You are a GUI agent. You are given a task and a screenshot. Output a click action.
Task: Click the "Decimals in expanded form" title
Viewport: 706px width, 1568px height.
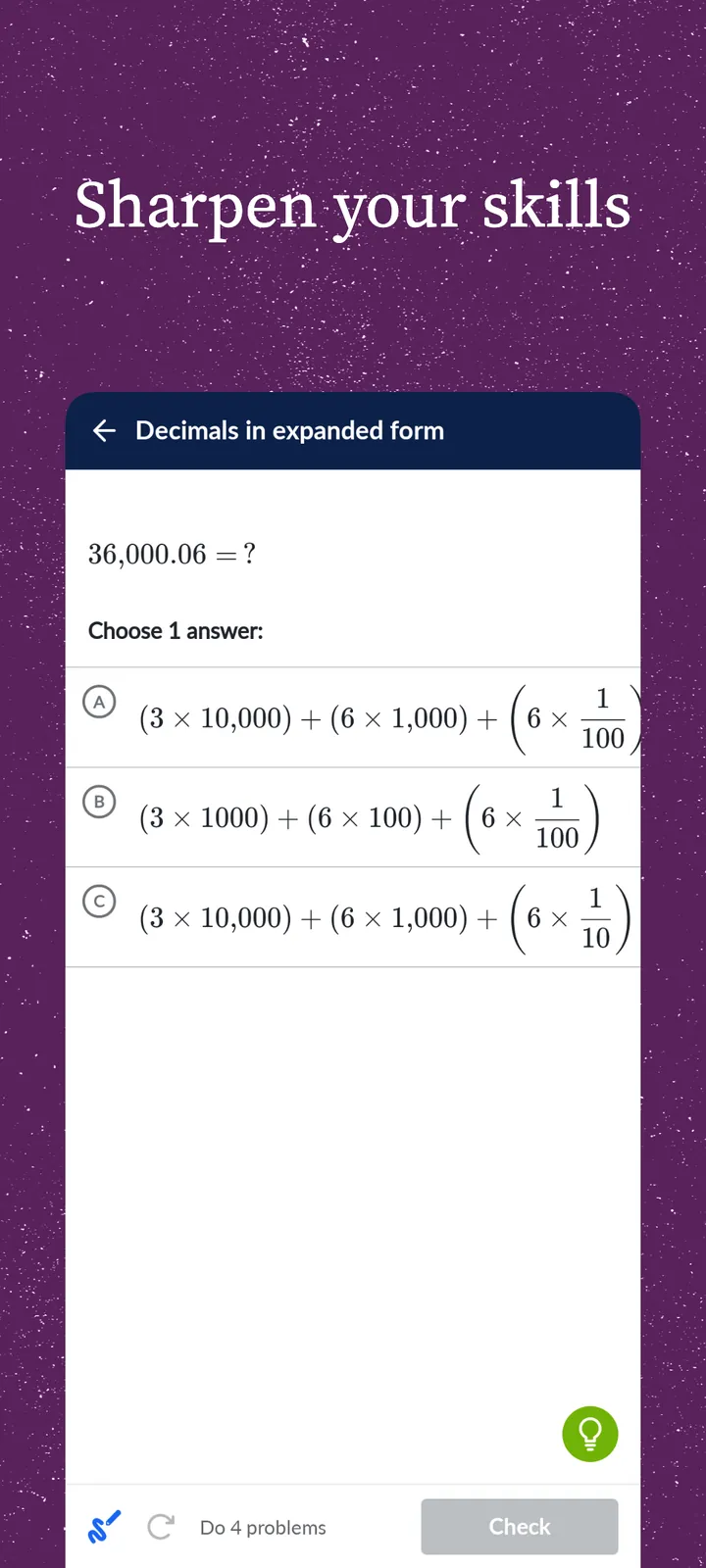289,430
